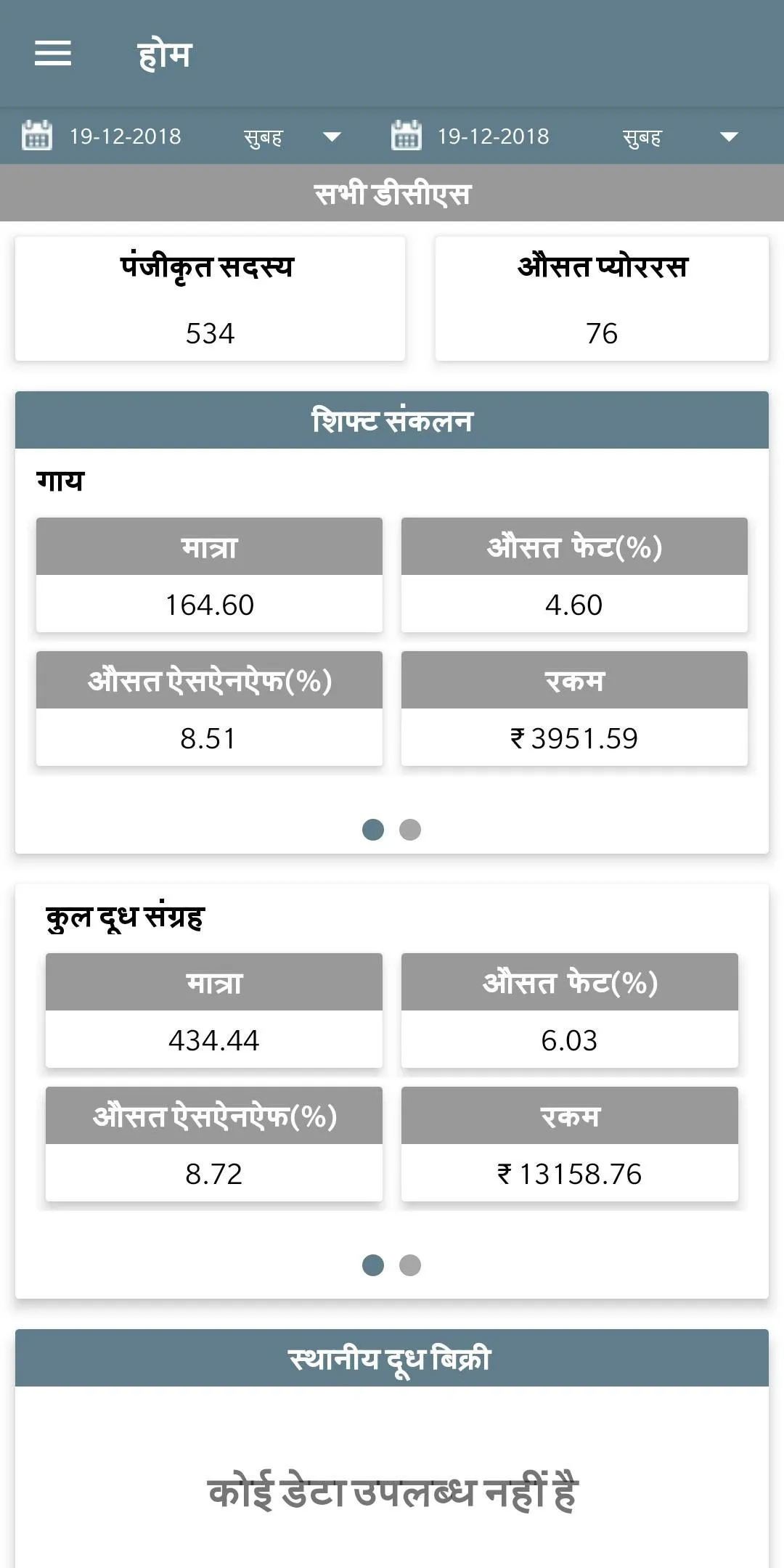This screenshot has height=1568, width=784.
Task: Open the hamburger navigation drawer menu
Action: (x=53, y=53)
